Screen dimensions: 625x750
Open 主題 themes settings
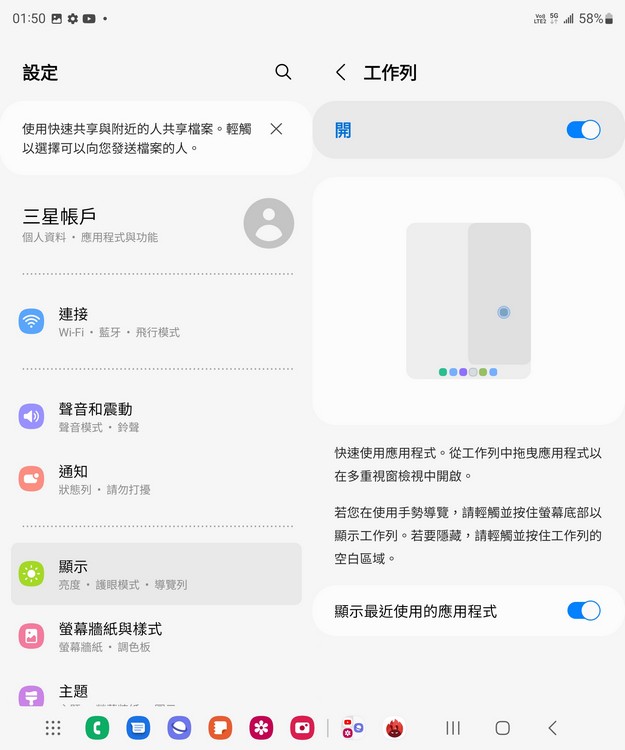[157, 694]
